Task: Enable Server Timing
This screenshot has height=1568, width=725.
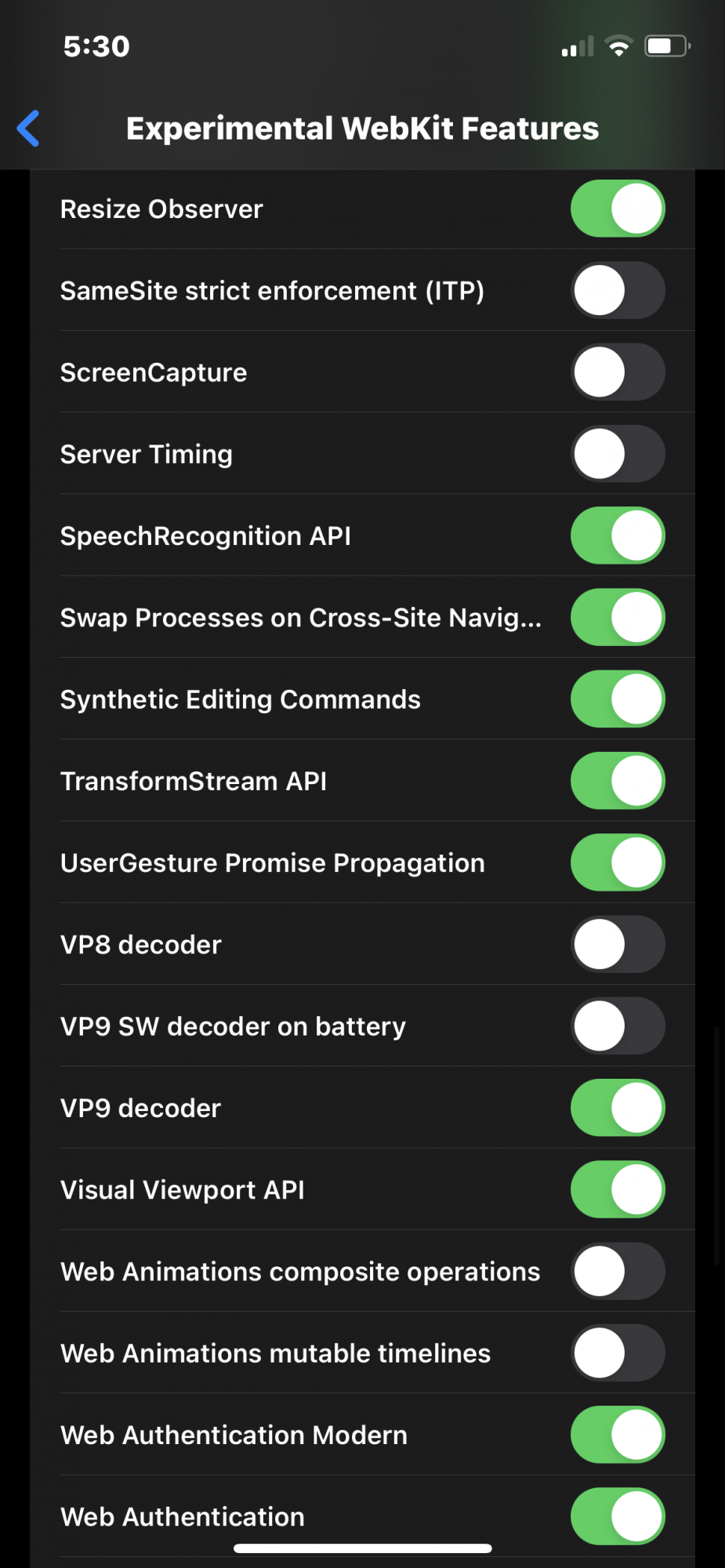Action: 618,454
